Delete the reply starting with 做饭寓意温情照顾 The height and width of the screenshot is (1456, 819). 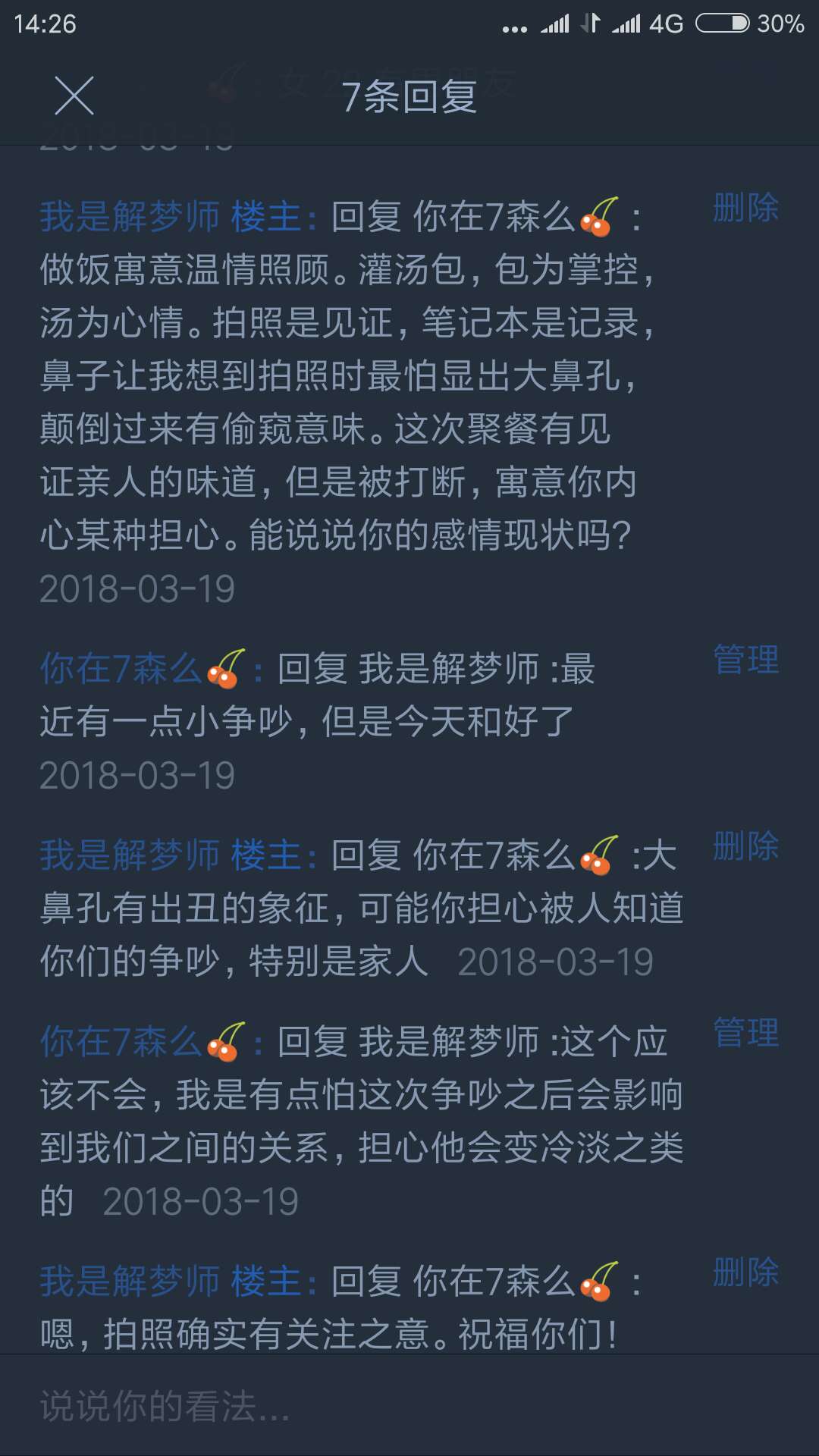coord(745,208)
